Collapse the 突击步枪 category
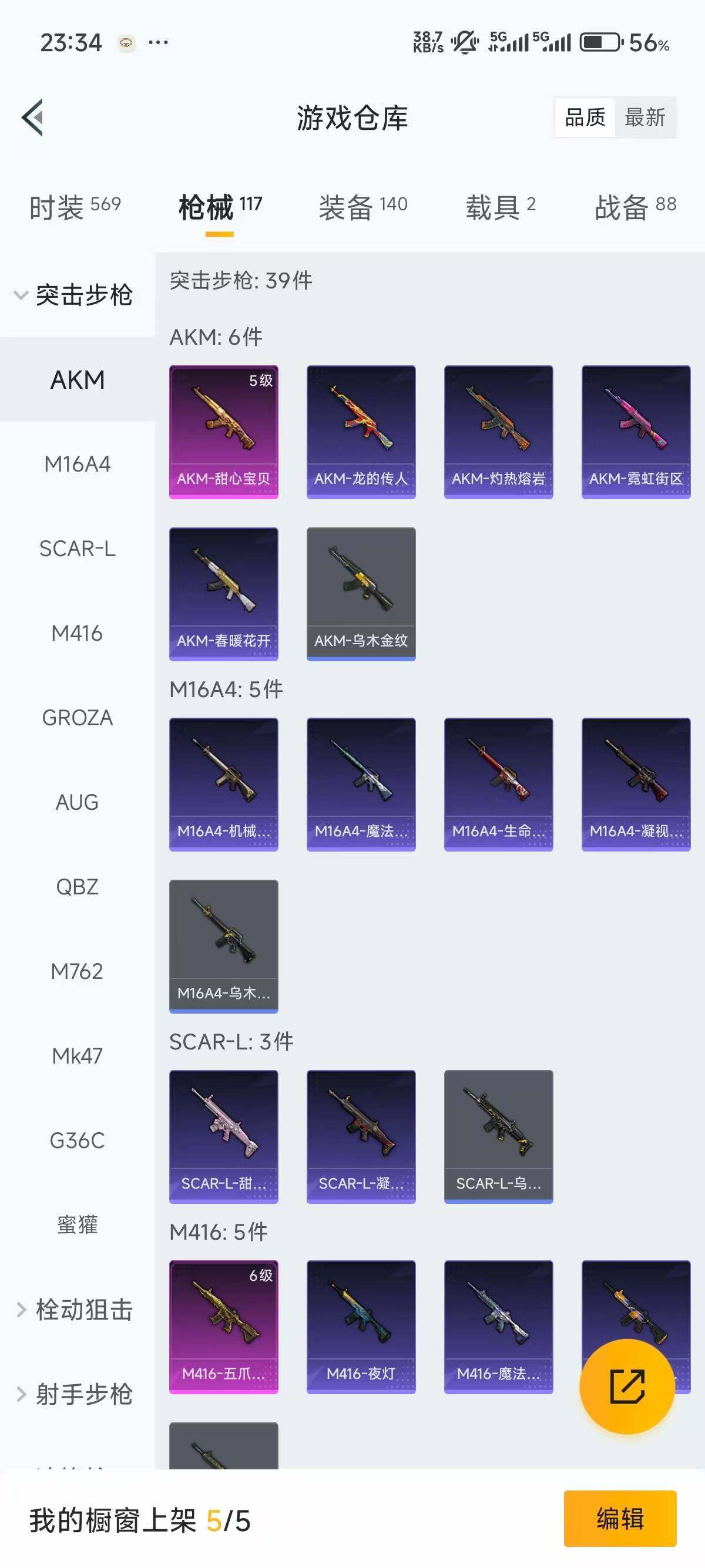Image resolution: width=705 pixels, height=1568 pixels. pos(73,295)
